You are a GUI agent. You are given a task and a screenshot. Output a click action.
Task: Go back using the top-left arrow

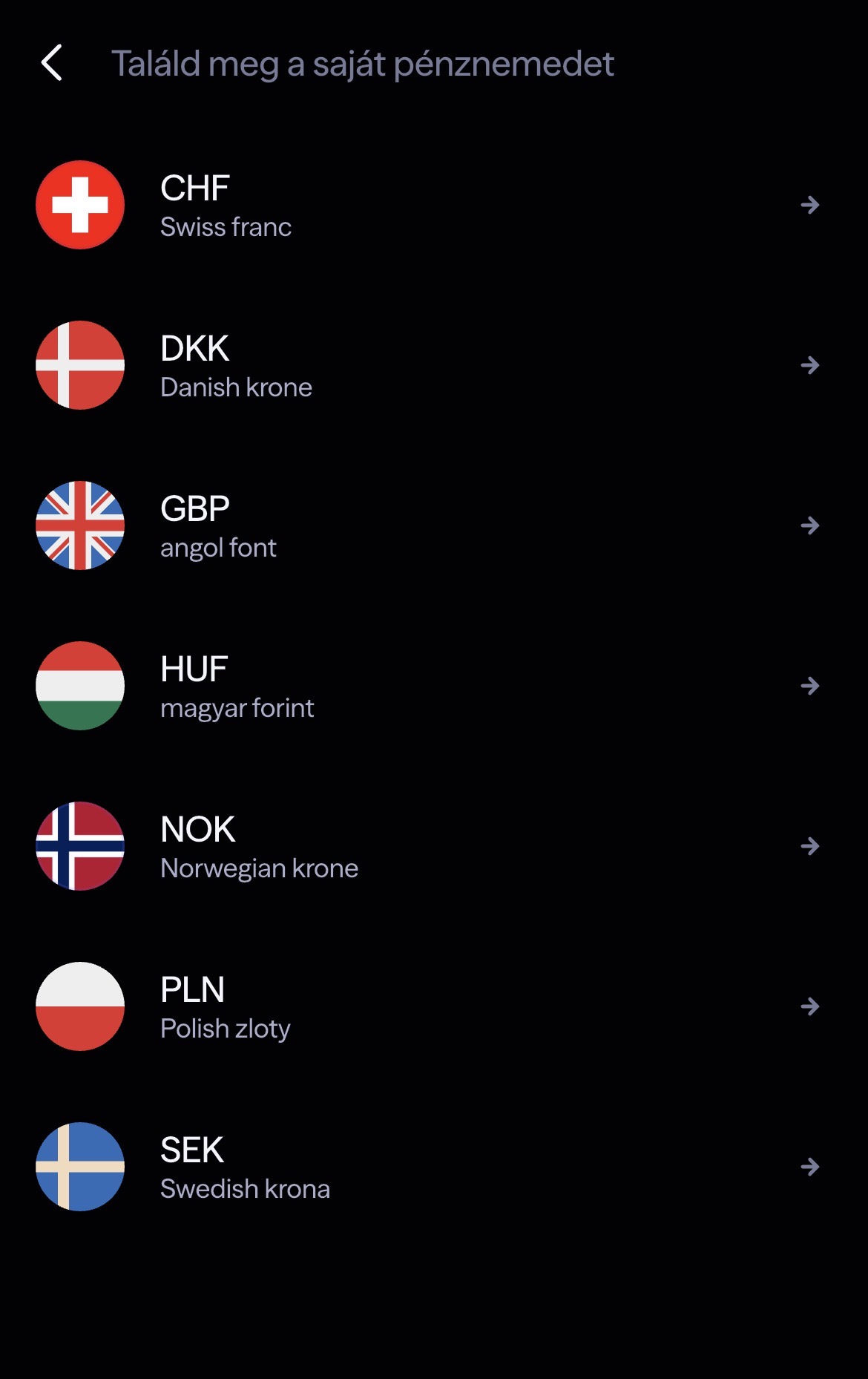pyautogui.click(x=52, y=63)
